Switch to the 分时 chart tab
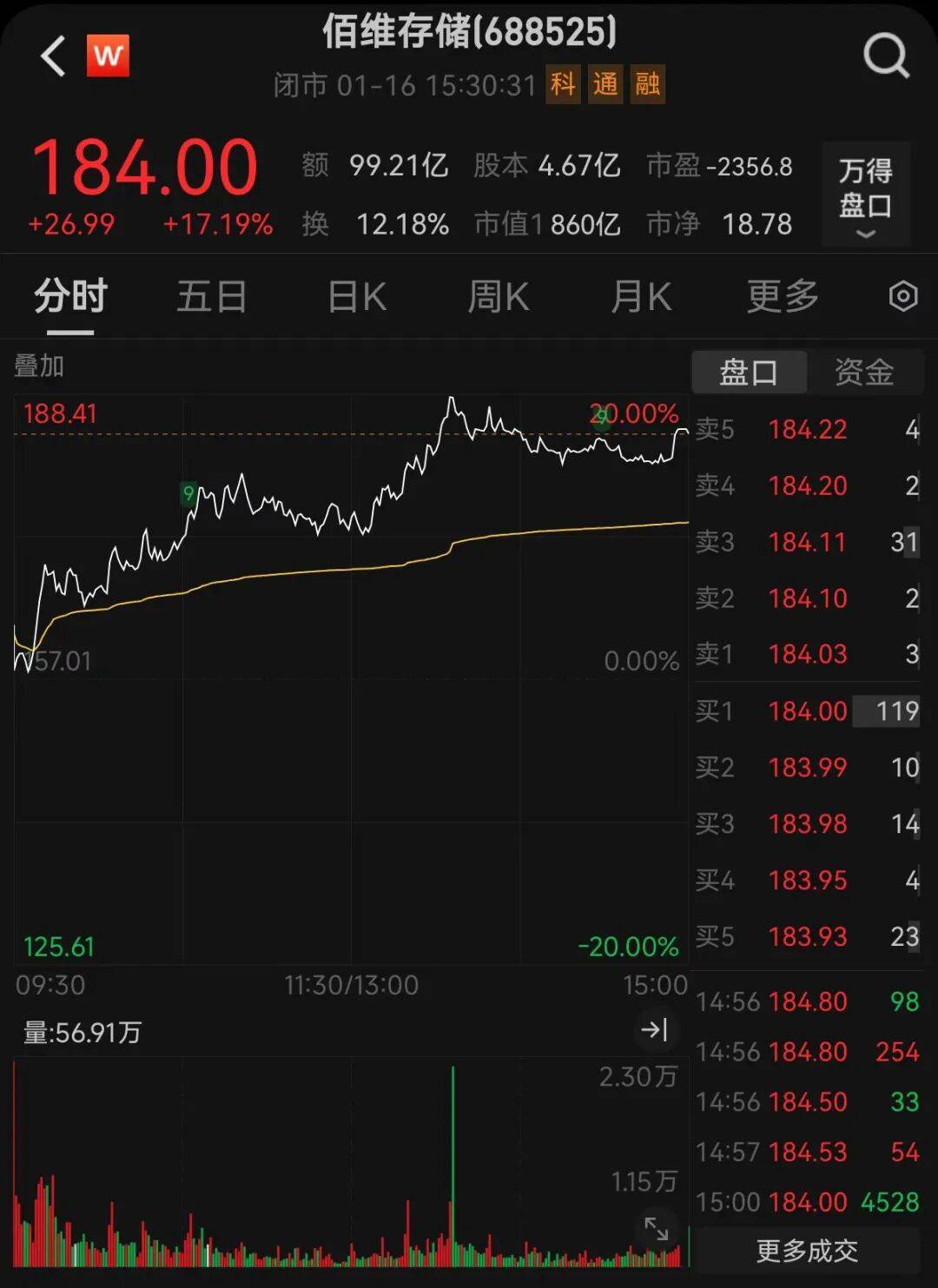The image size is (938, 1288). click(70, 297)
